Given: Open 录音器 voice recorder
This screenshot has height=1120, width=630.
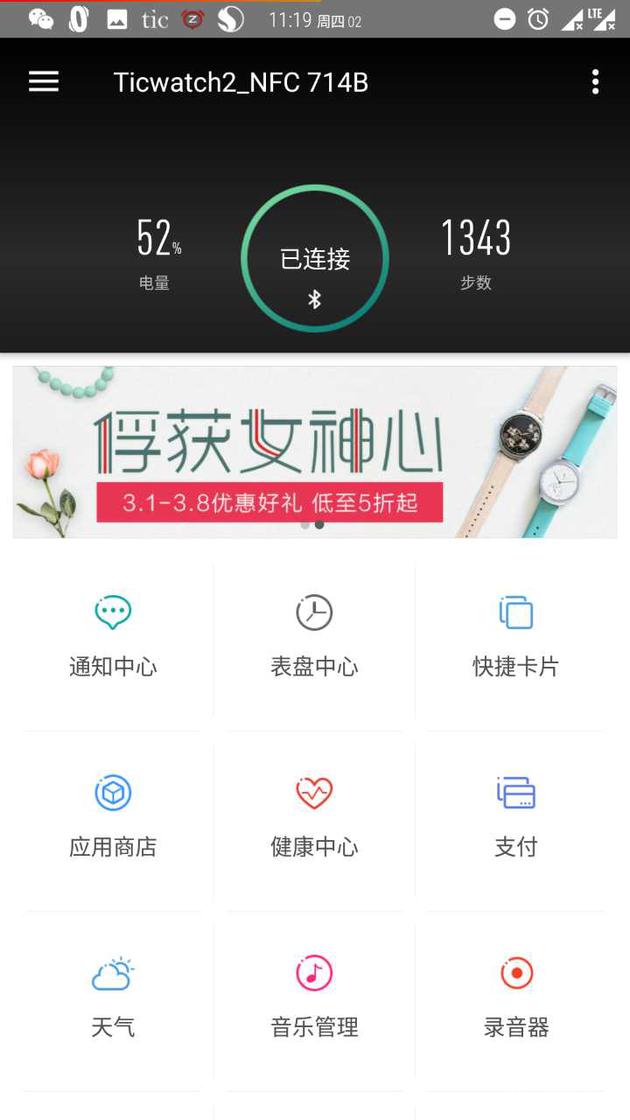Looking at the screenshot, I should (x=516, y=999).
